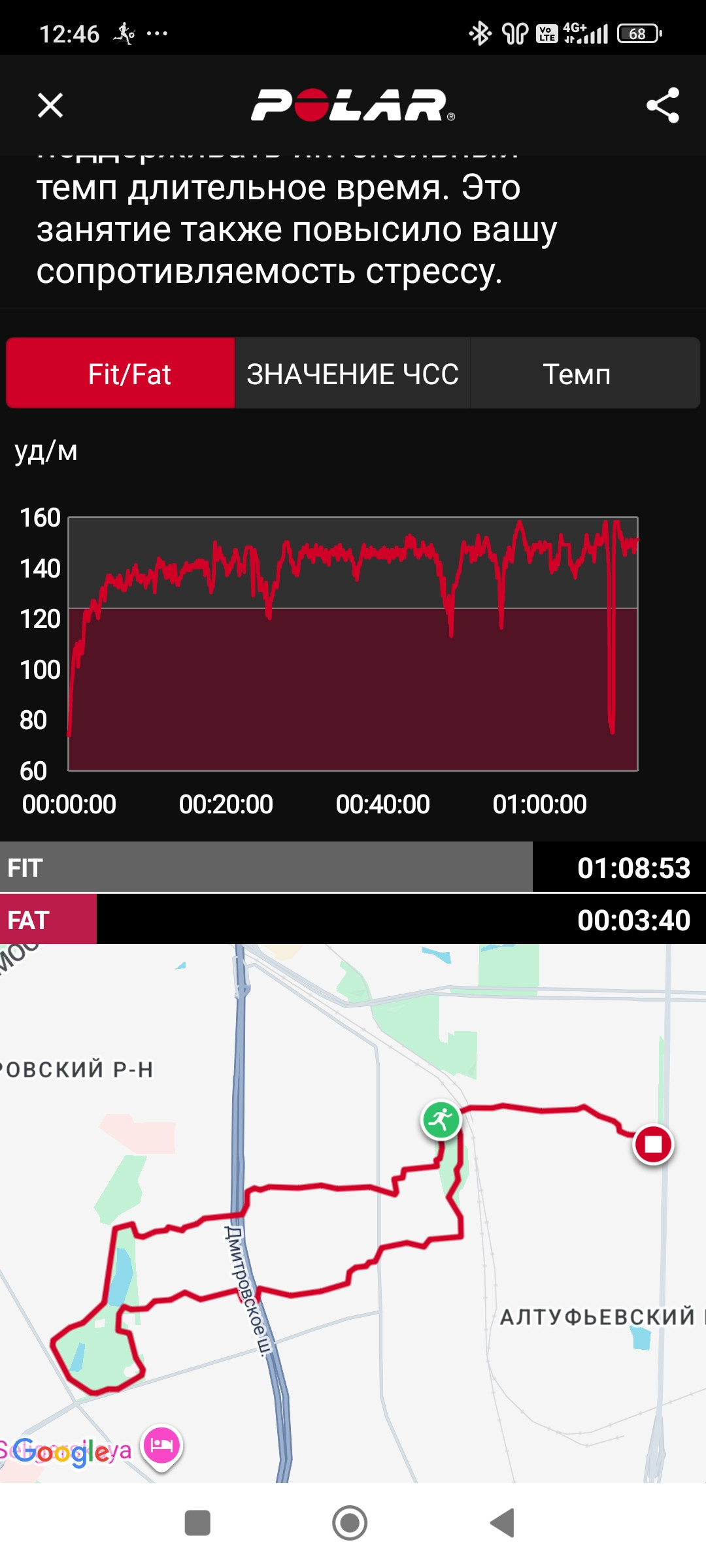Switch to the ЗНАЧЕНИЕ ЧСС tab
Viewport: 706px width, 1568px height.
point(352,374)
